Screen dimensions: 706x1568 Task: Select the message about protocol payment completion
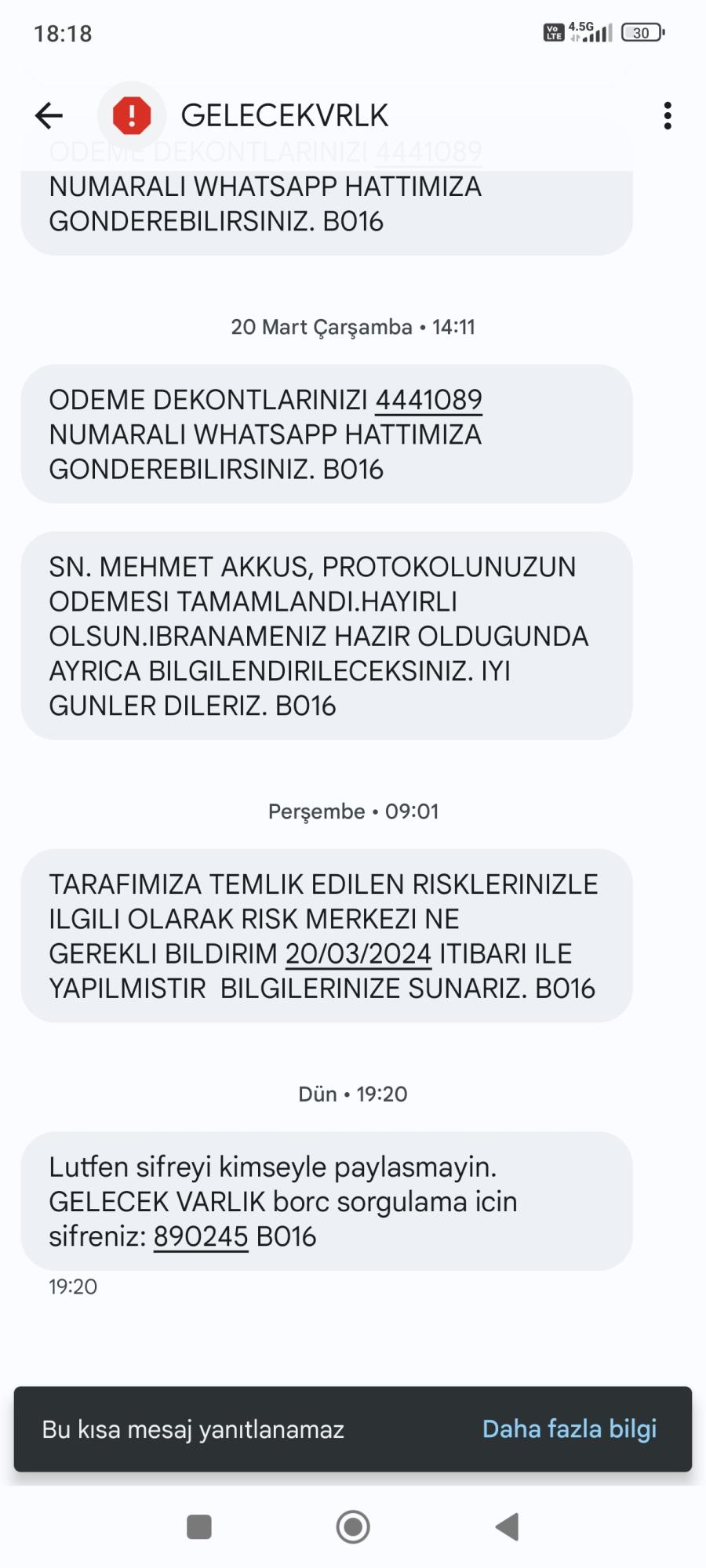tap(329, 637)
